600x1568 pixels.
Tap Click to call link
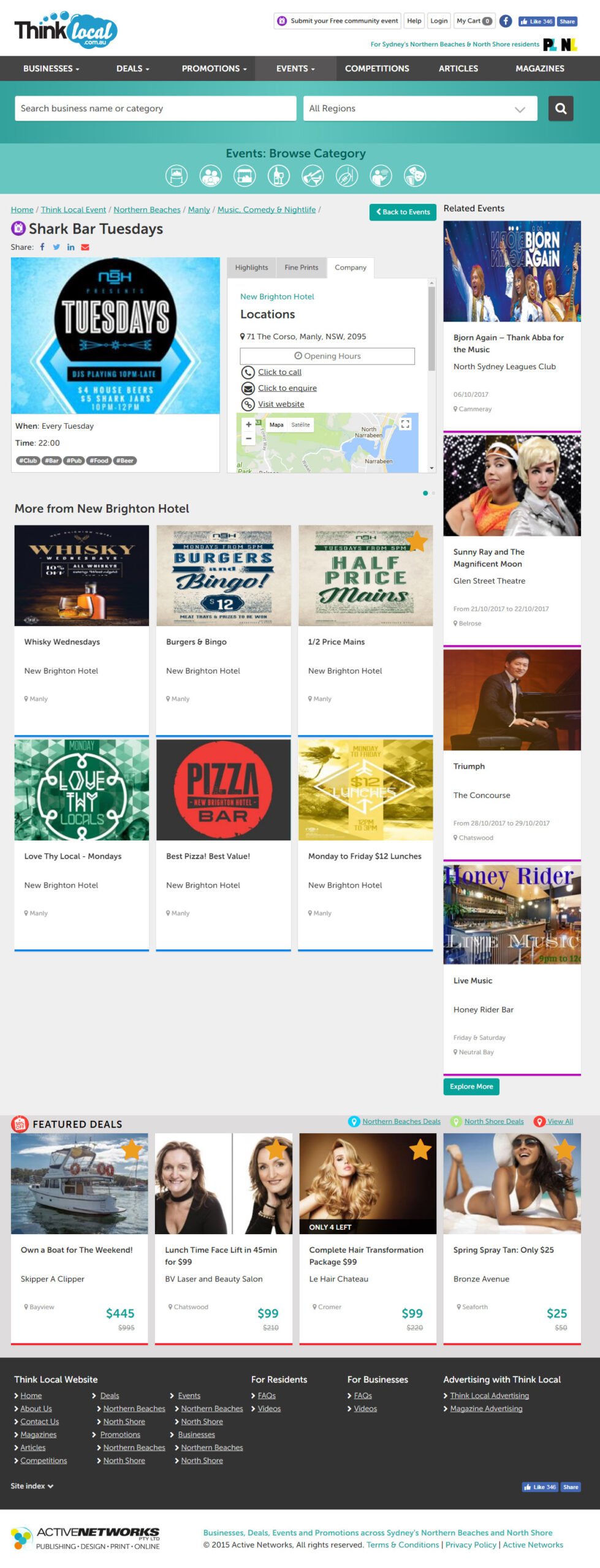tap(279, 372)
